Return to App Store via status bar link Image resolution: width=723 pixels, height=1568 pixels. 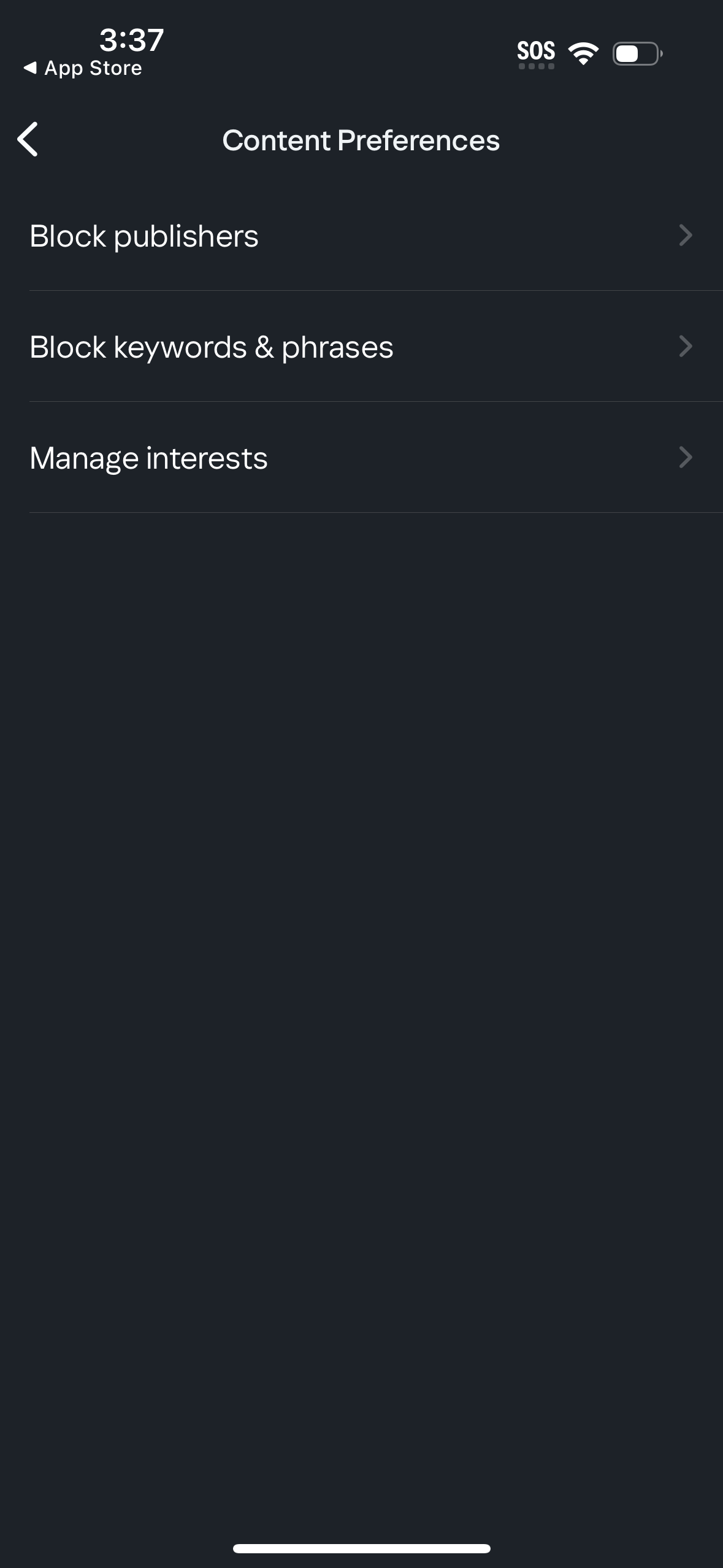coord(83,67)
